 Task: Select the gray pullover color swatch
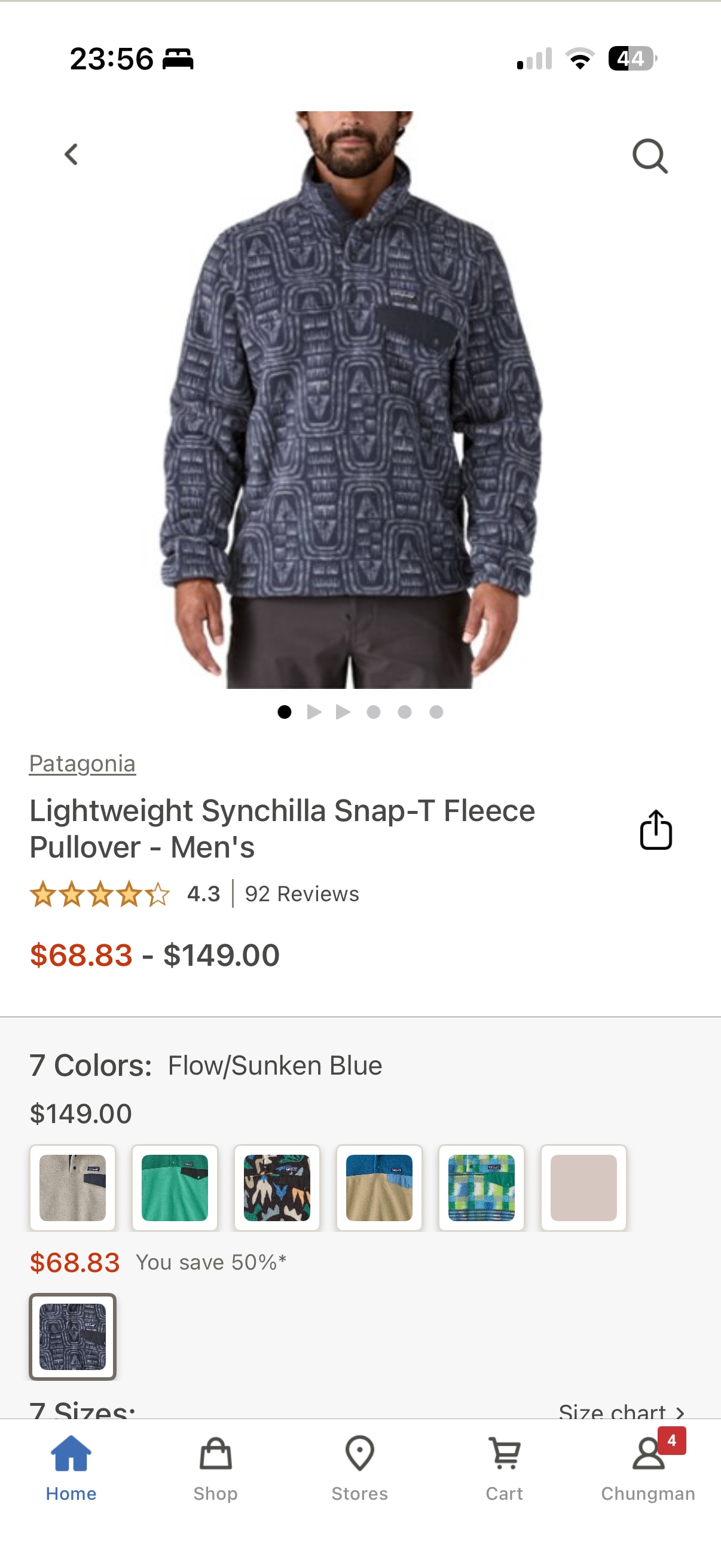coord(72,1188)
